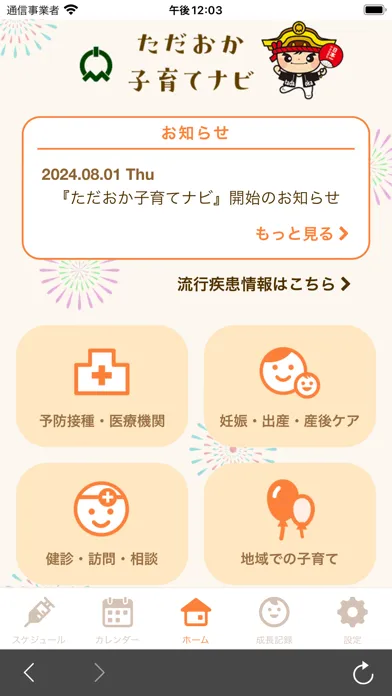Select the 健診・訪問・相談 card
Screen dimensions: 392x696
point(102,524)
